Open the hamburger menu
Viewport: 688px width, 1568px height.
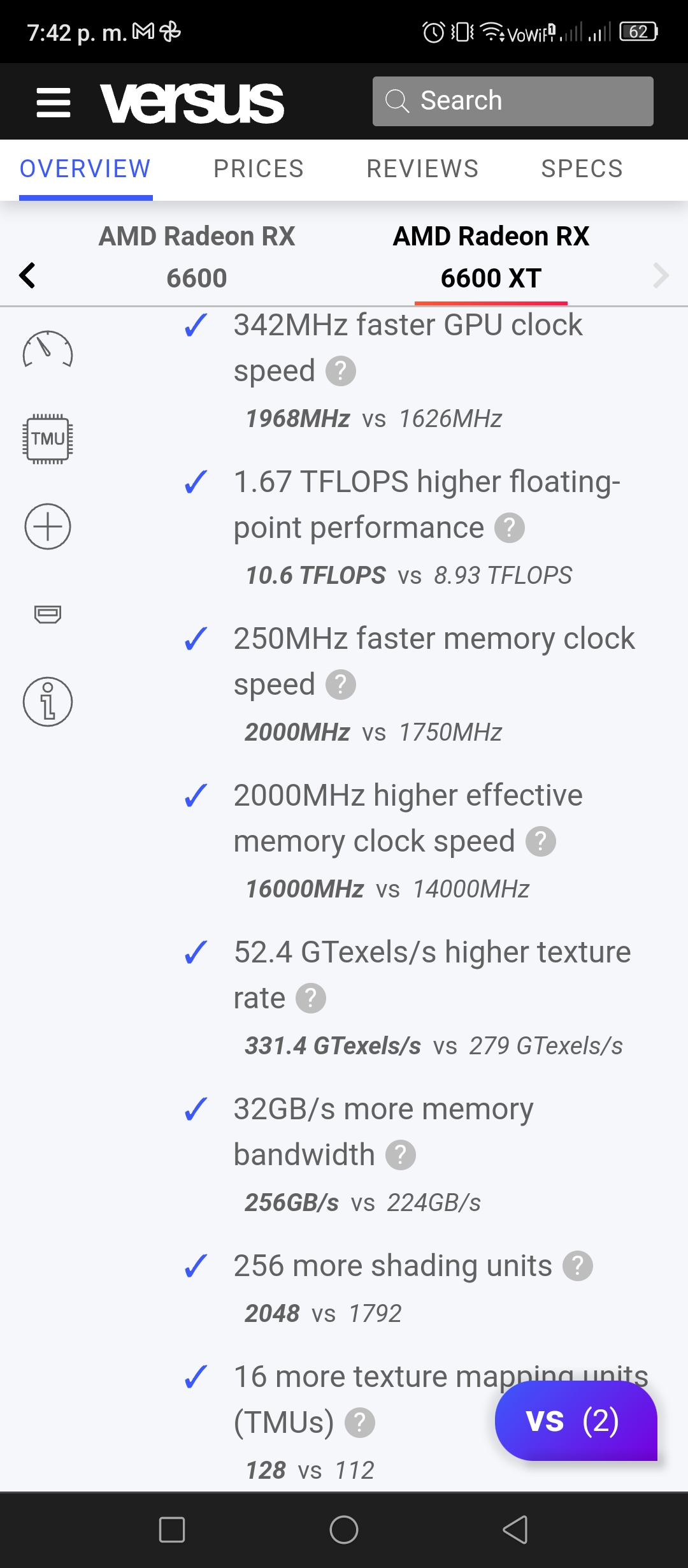(54, 102)
